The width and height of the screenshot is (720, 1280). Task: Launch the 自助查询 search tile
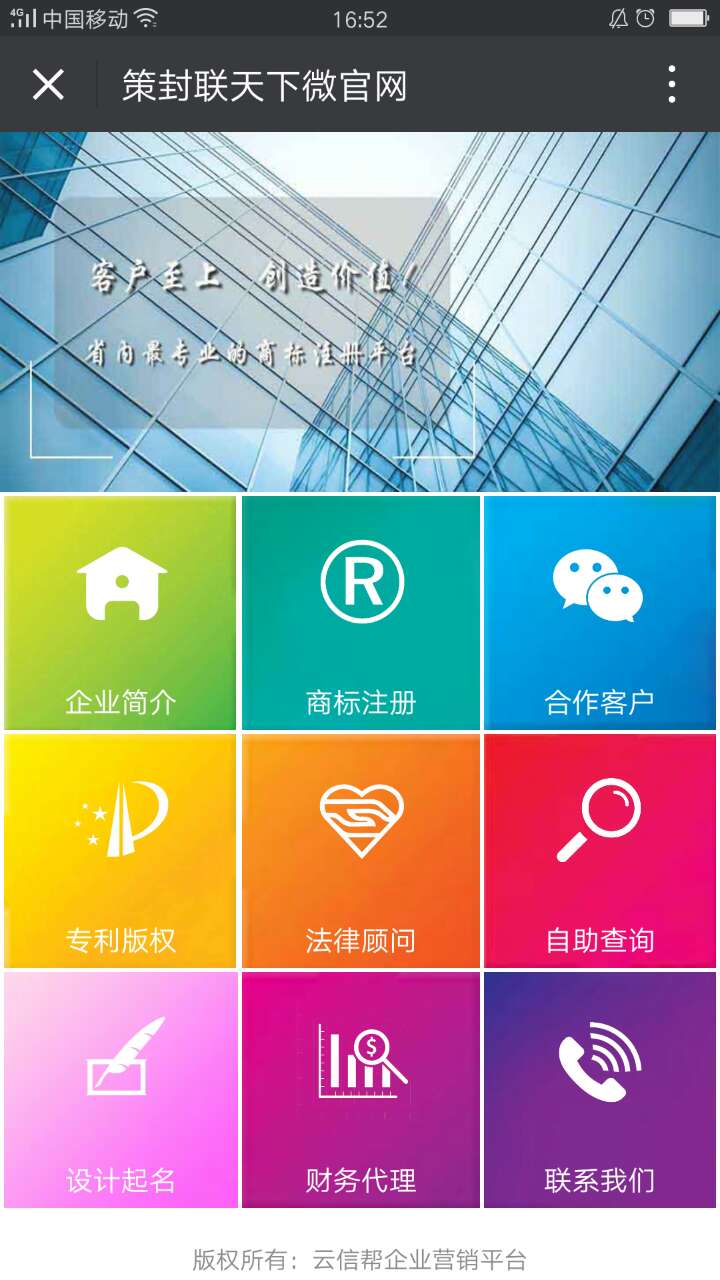(x=600, y=851)
